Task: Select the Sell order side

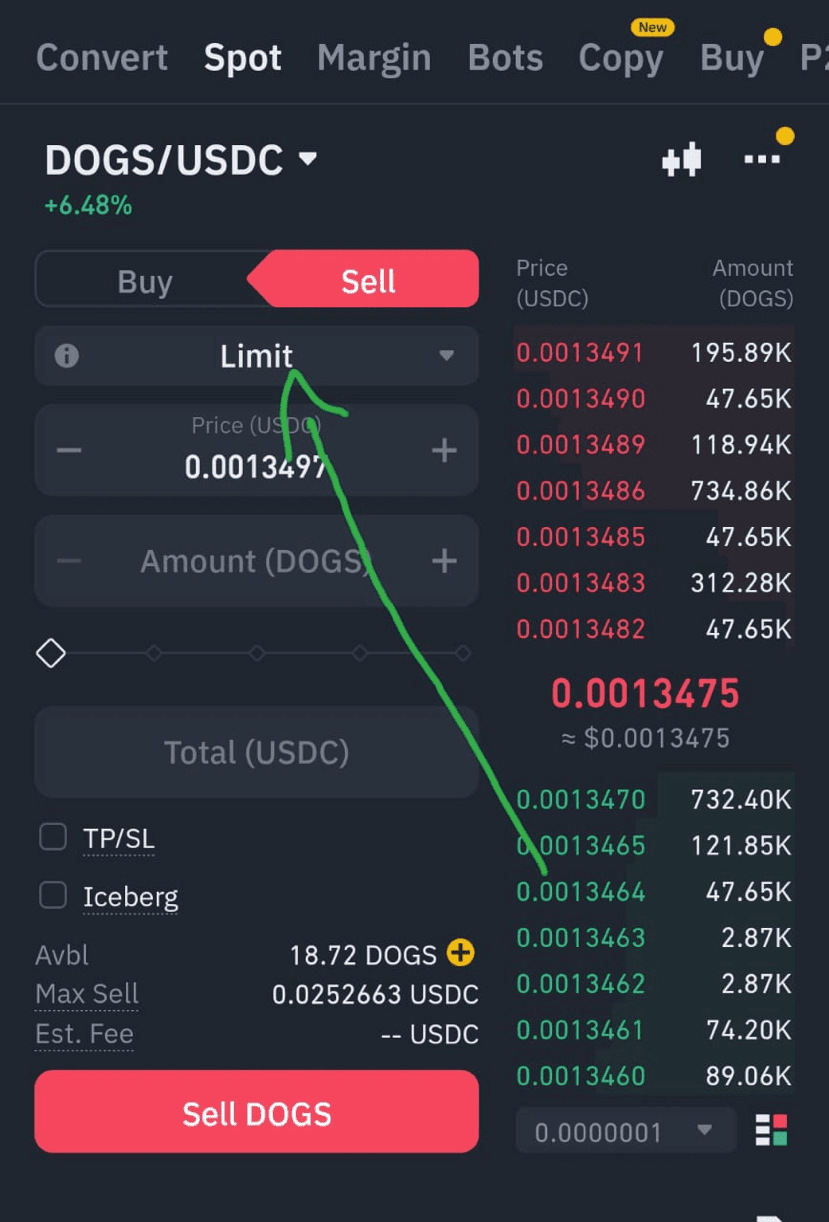Action: pyautogui.click(x=368, y=282)
